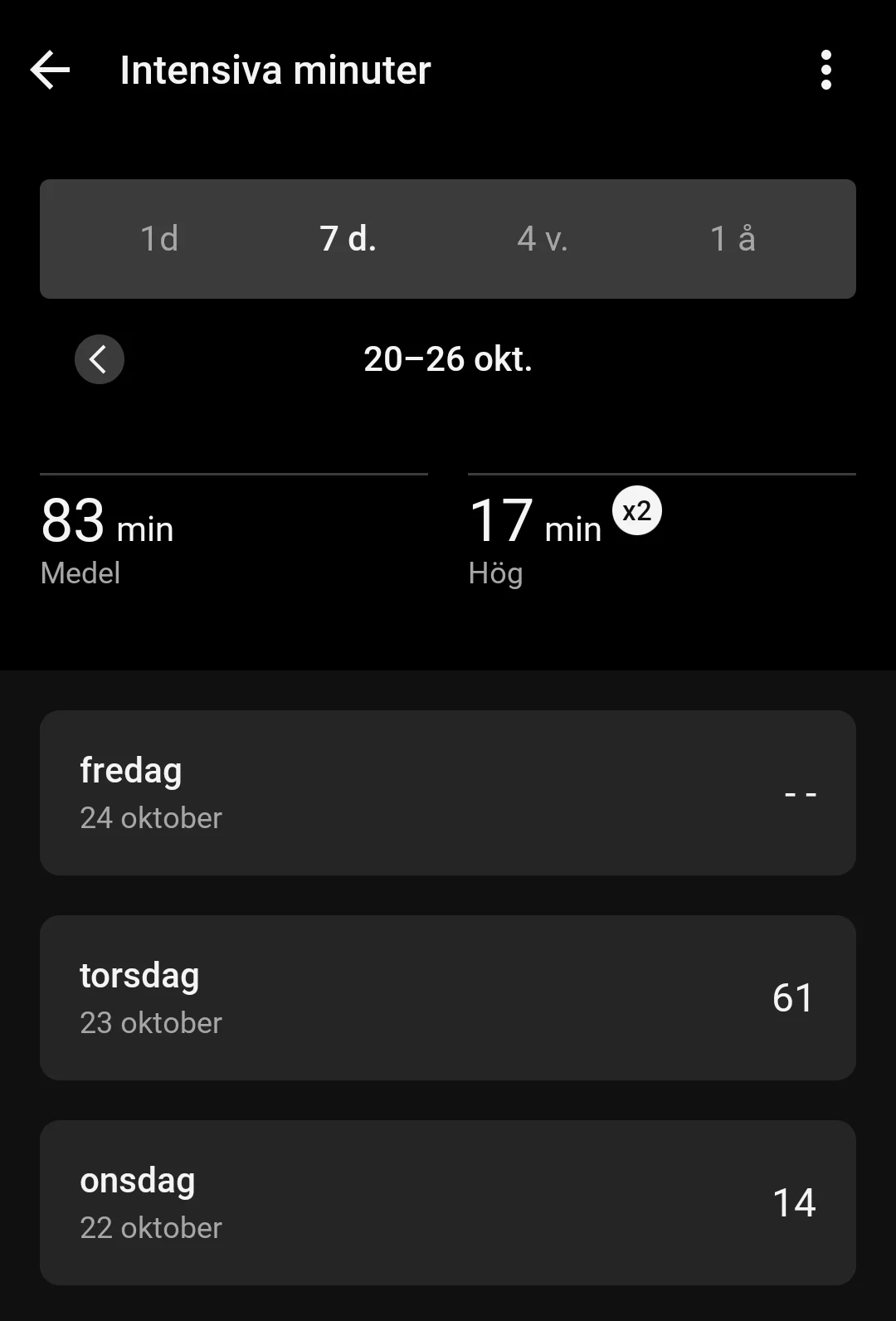Open torsdag 23 oktober details
Screen dimensions: 896x1321
click(x=448, y=997)
